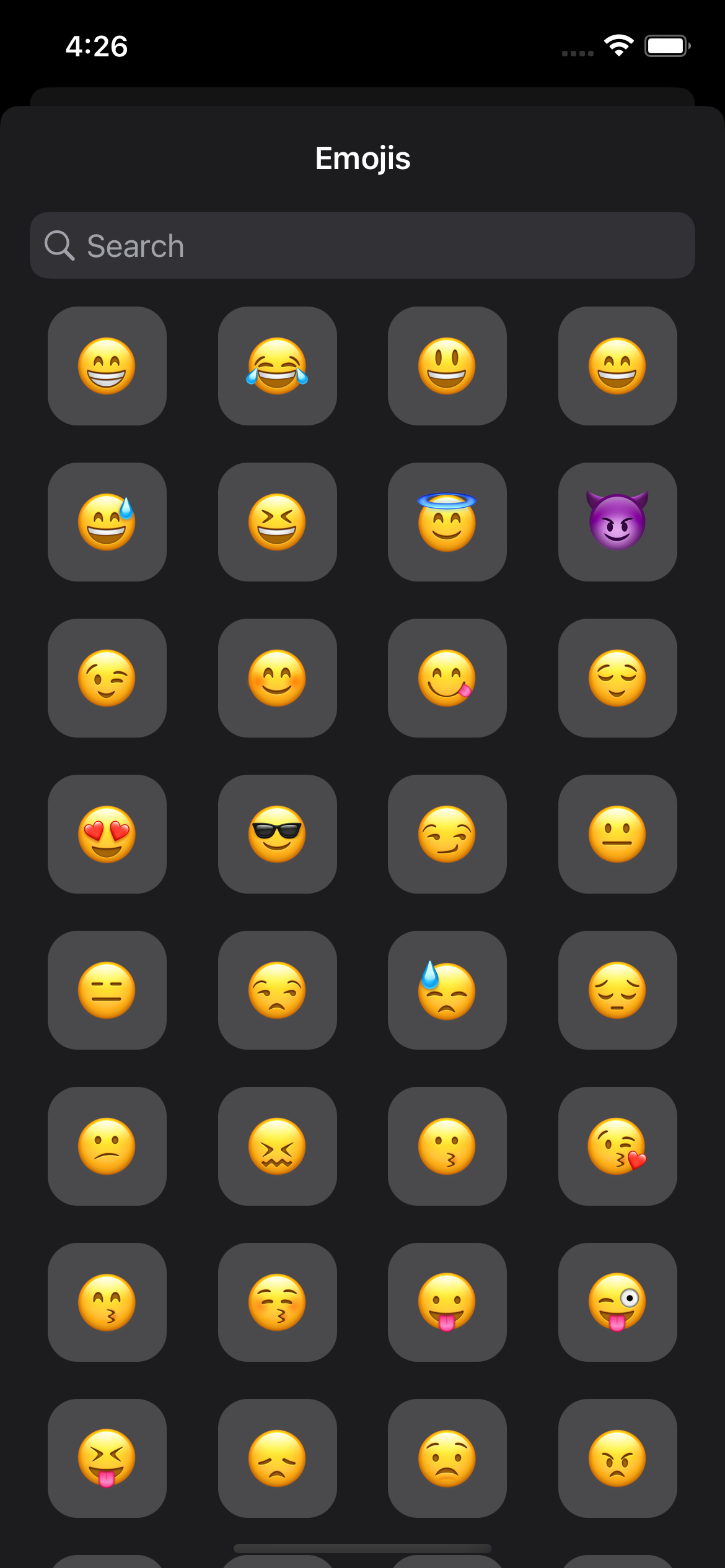This screenshot has width=725, height=1568.
Task: Choose the confounded face emoji
Action: coord(277,1146)
